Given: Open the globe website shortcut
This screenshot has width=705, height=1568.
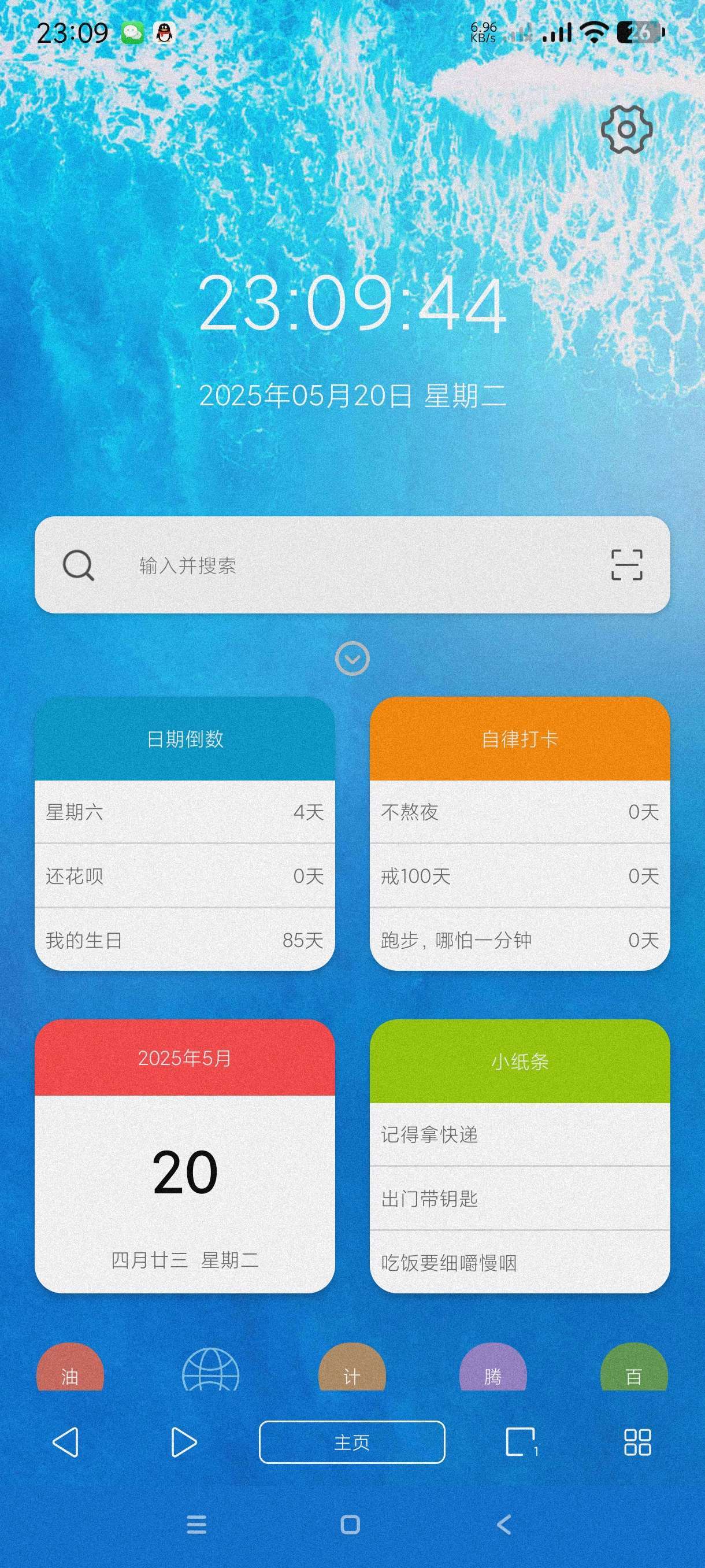Looking at the screenshot, I should [x=210, y=1371].
